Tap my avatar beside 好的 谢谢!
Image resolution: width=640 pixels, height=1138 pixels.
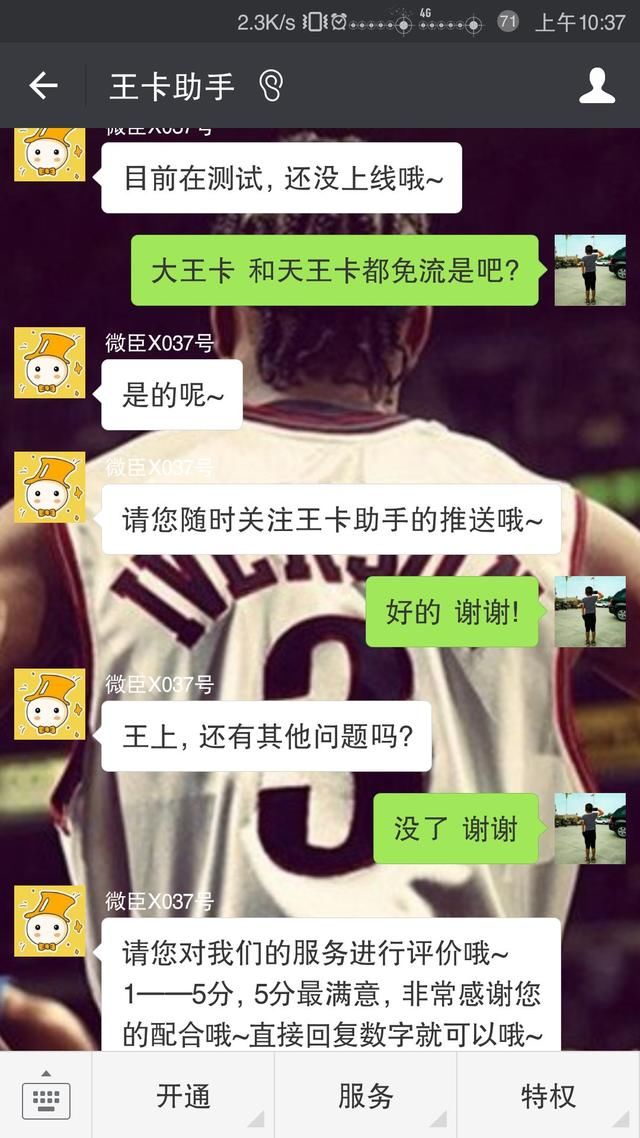click(590, 611)
